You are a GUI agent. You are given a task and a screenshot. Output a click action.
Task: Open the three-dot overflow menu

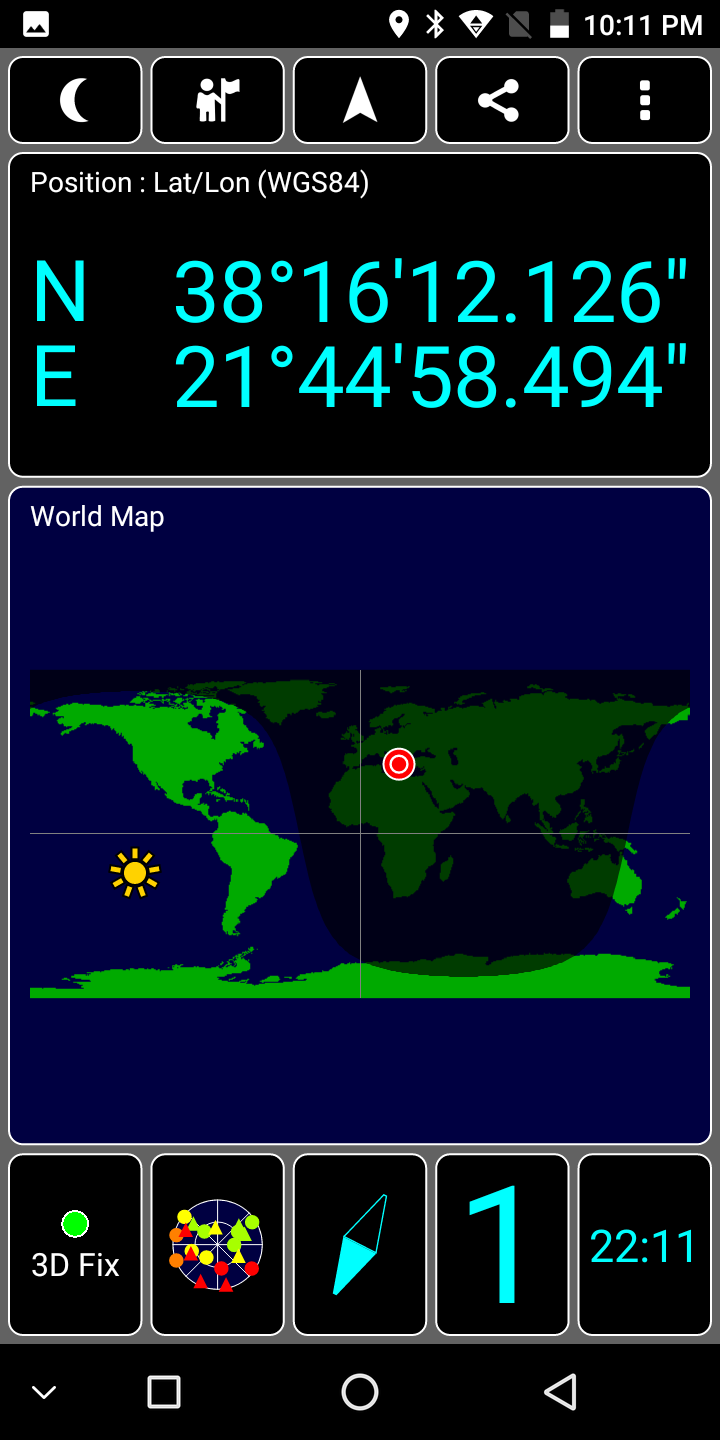point(645,100)
